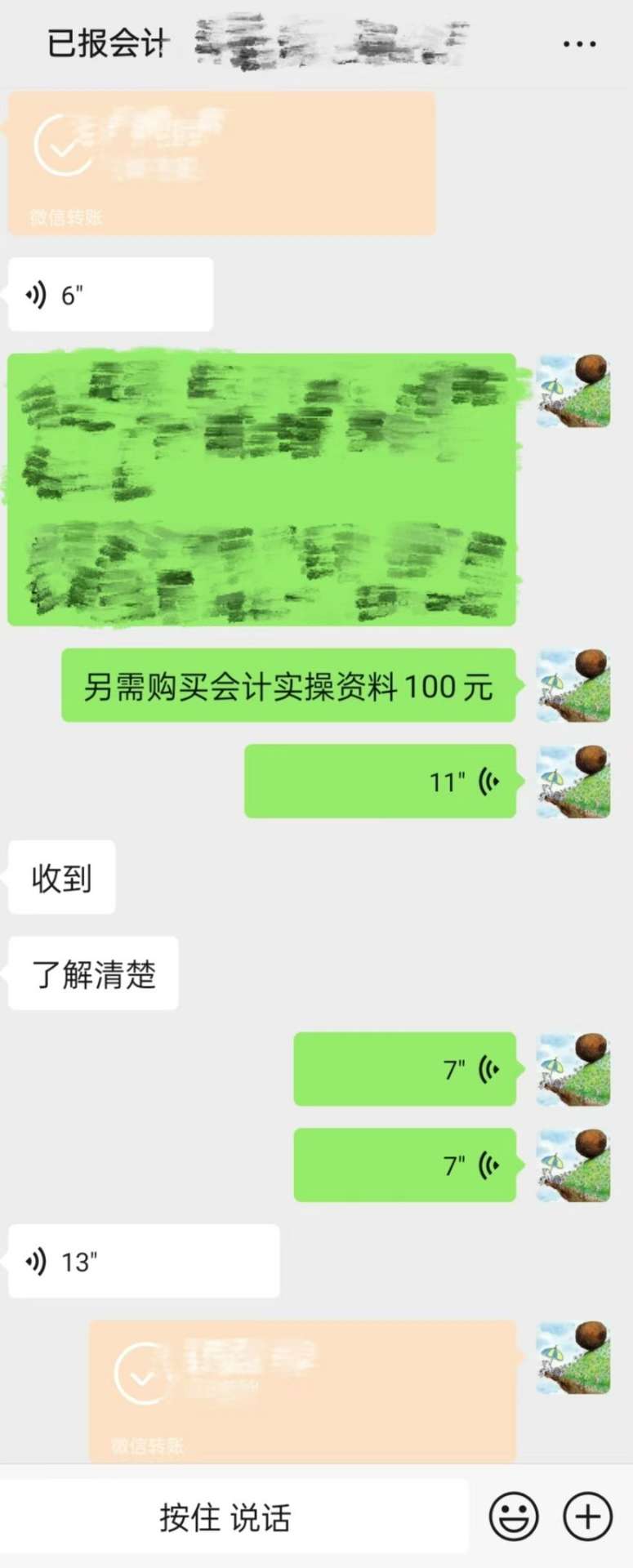Open the plus attachments panel
The height and width of the screenshot is (1568, 633).
pos(588,1517)
